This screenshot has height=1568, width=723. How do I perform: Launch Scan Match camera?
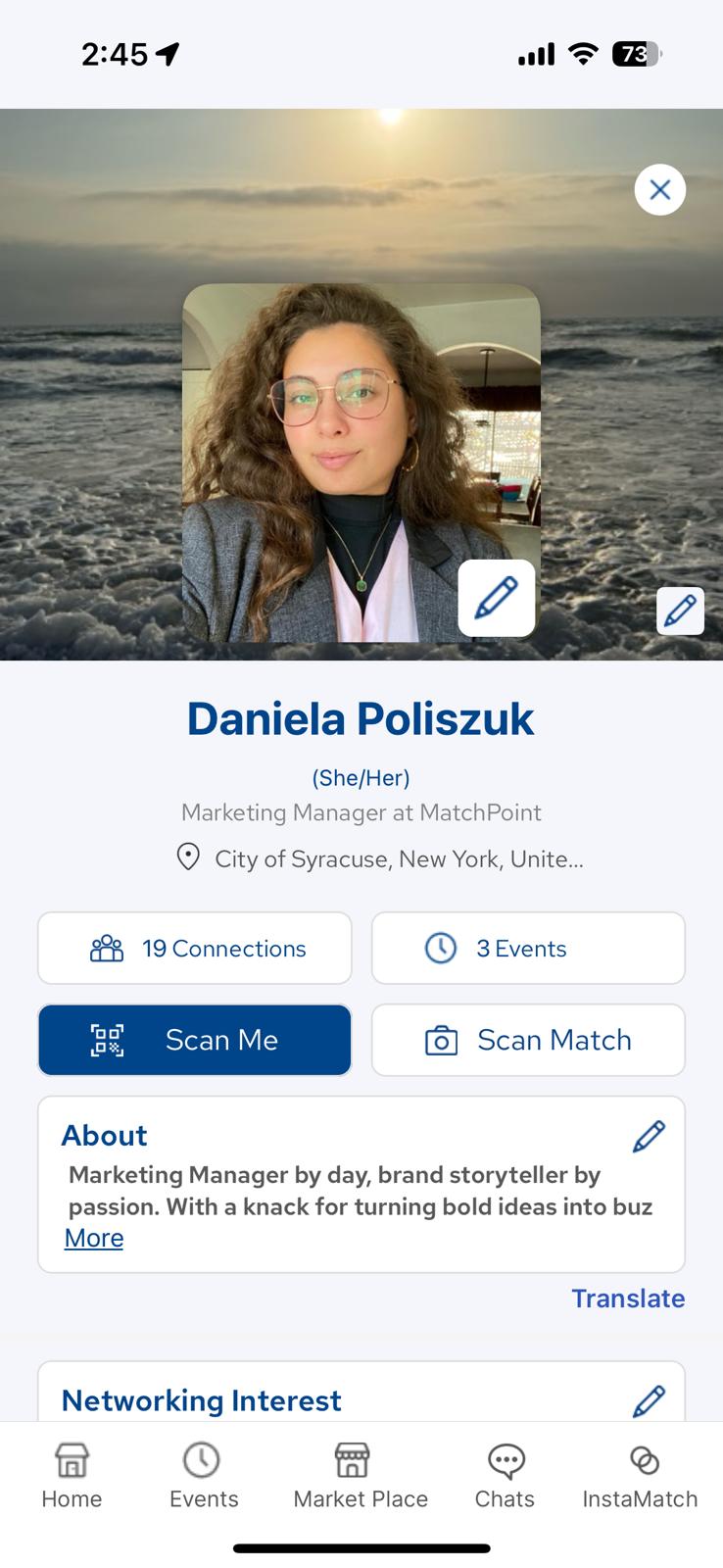(x=527, y=1040)
